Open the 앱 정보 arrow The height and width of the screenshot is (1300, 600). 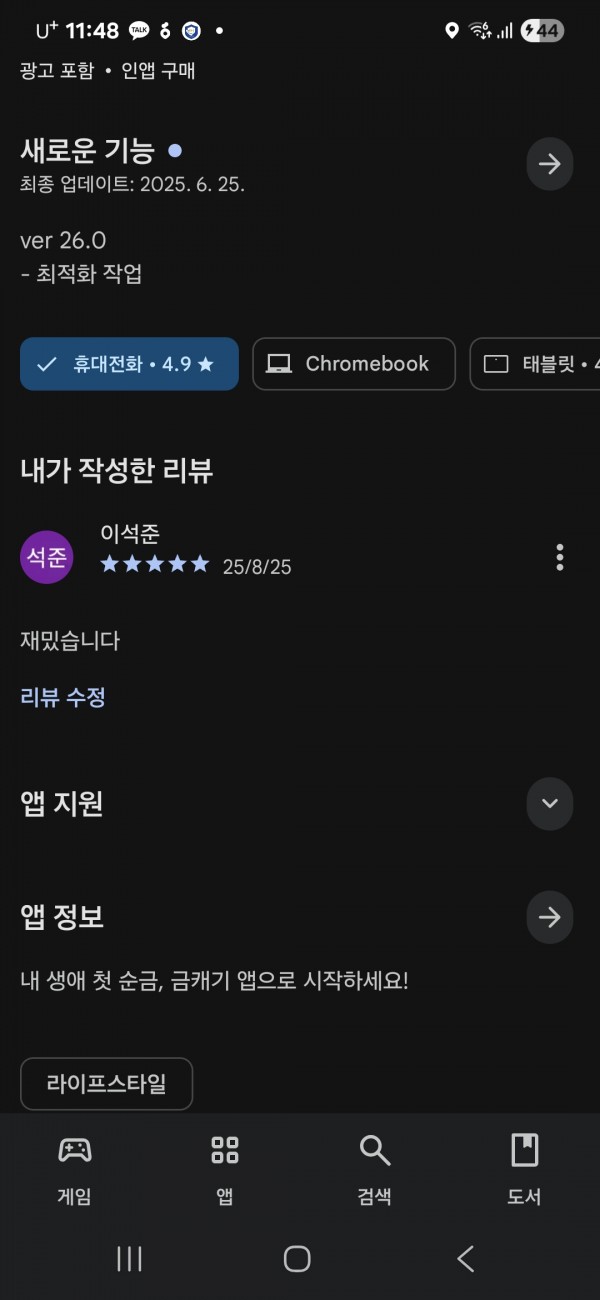[549, 917]
